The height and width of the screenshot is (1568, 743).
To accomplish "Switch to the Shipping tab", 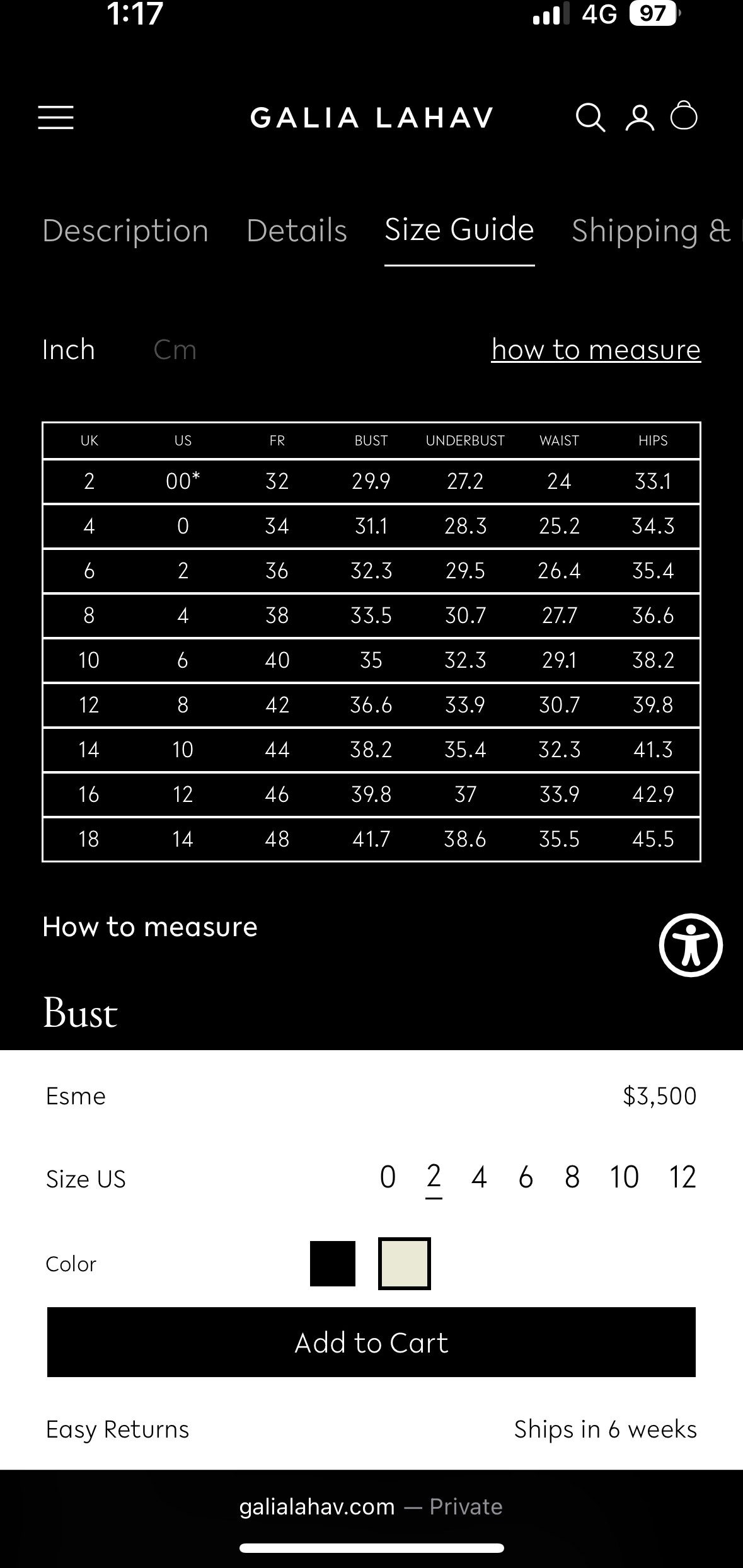I will (657, 231).
